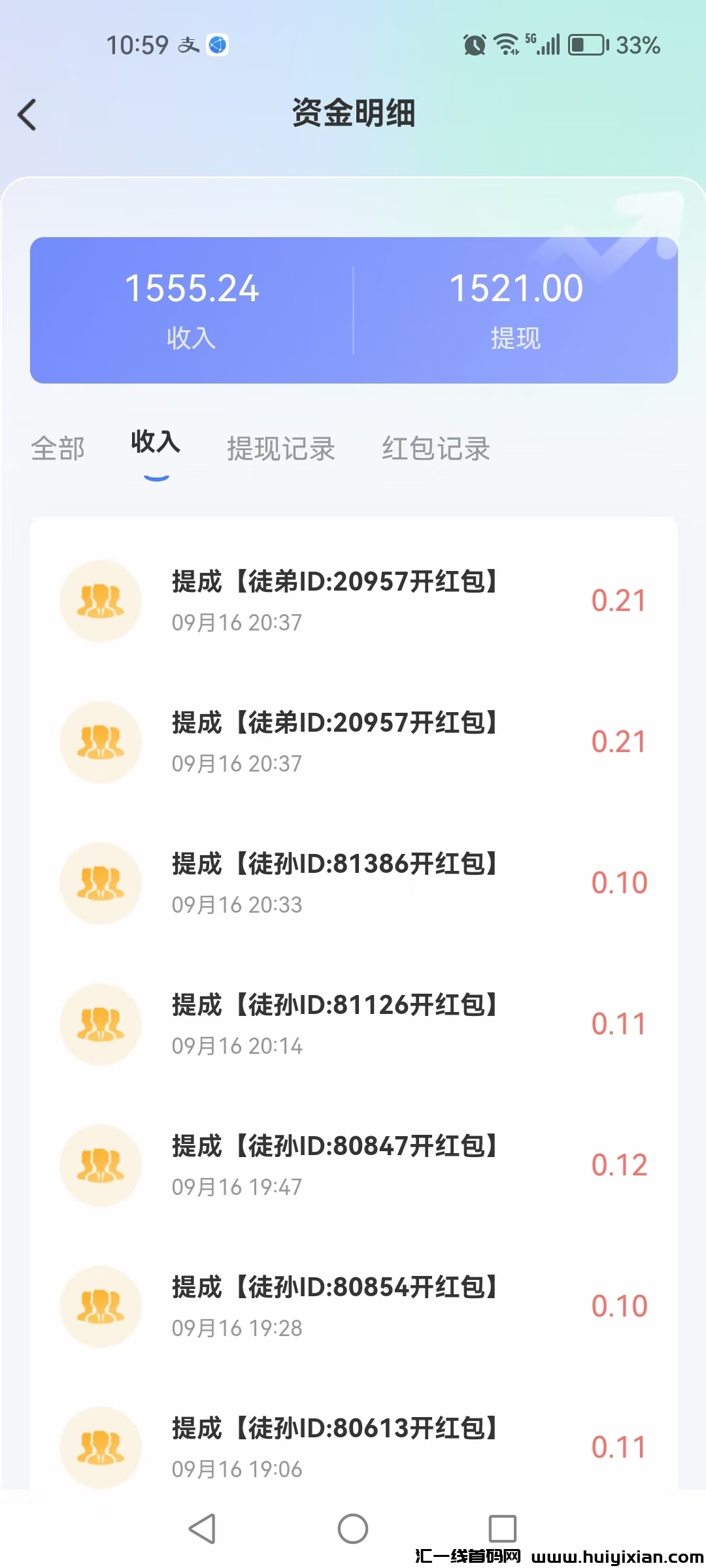The width and height of the screenshot is (706, 1568).
Task: Tap the group icon beside 徒孙ID:80847 entry
Action: (x=99, y=1166)
